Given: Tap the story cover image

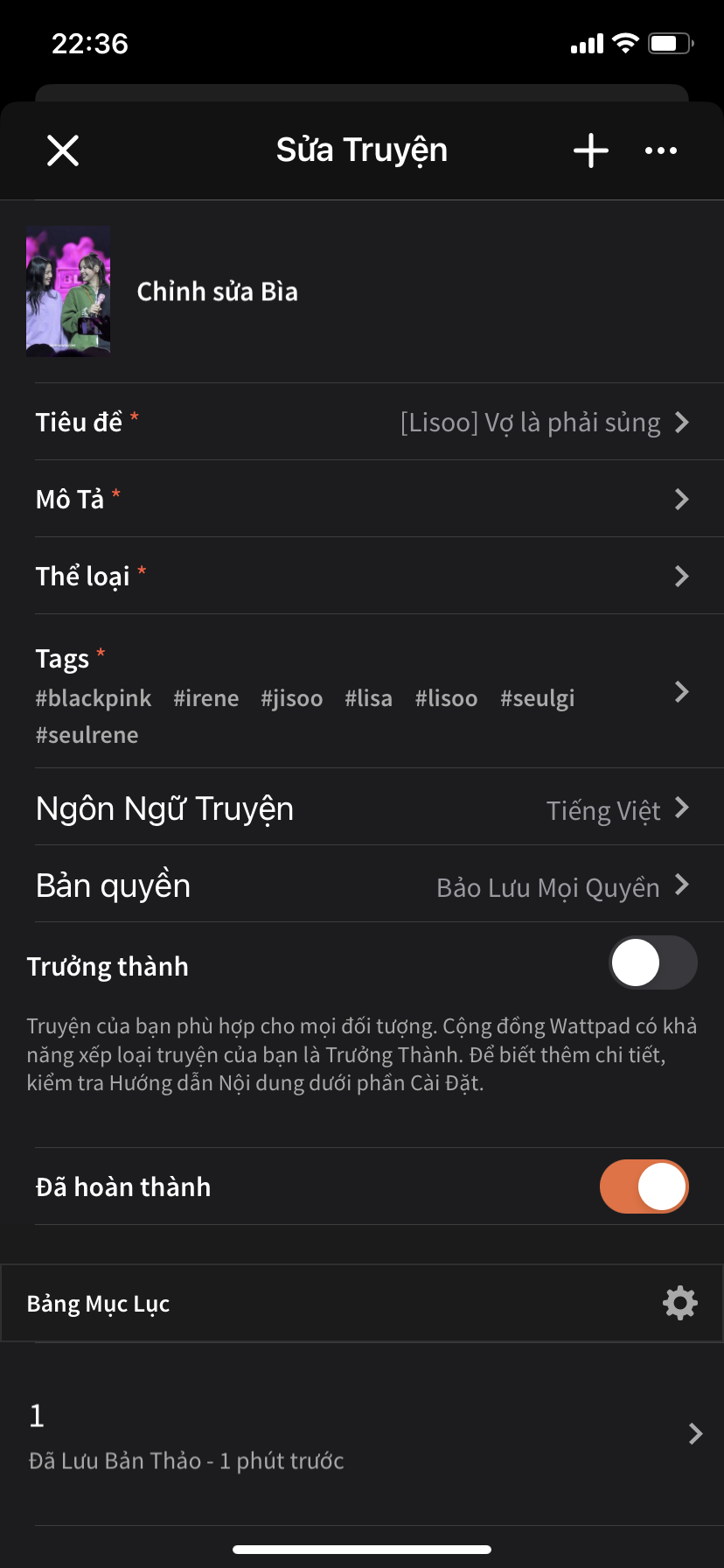Looking at the screenshot, I should (68, 291).
